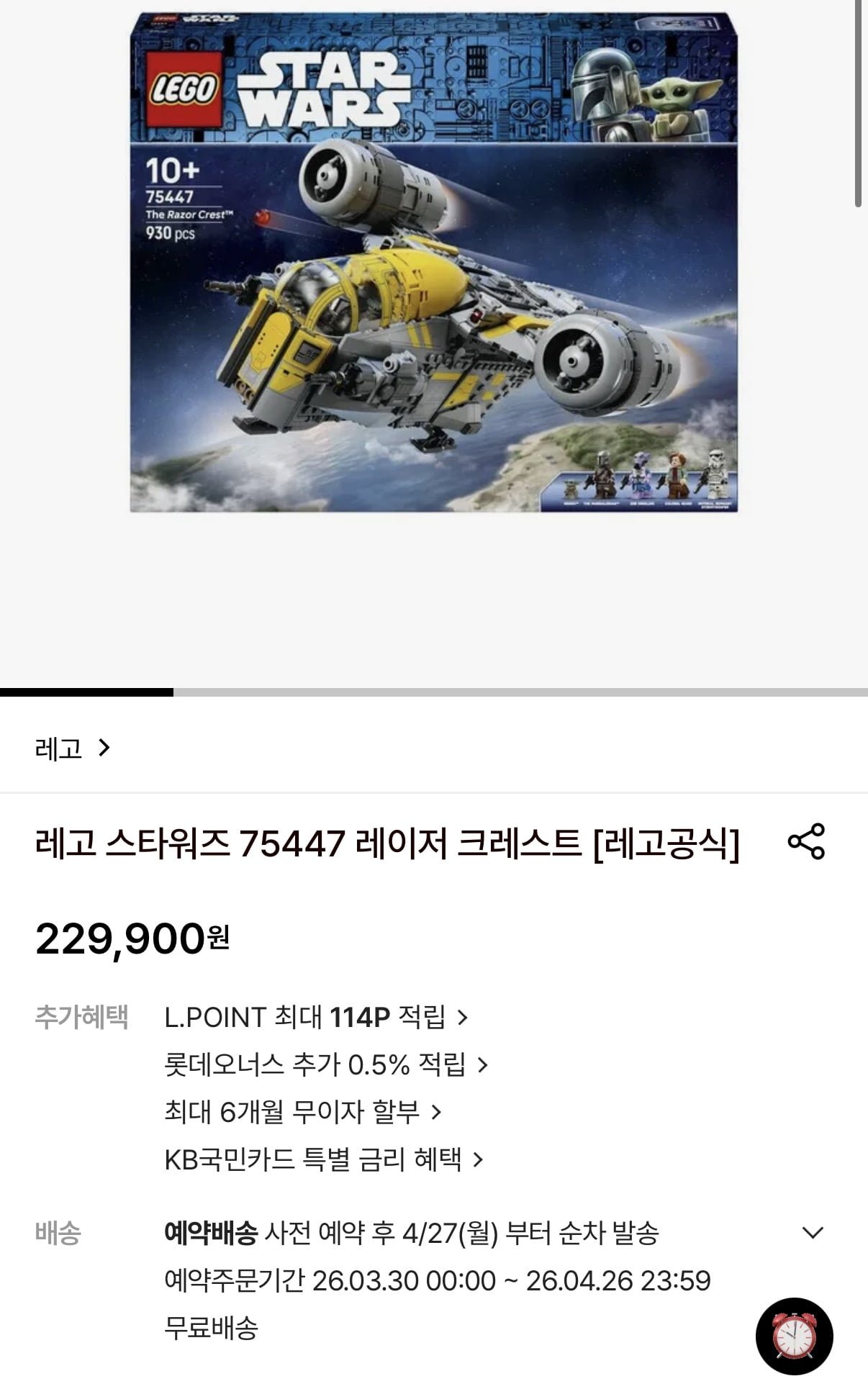The height and width of the screenshot is (1389, 868).
Task: Open KB국민카드 특별 금리 혜택
Action: tap(323, 1159)
